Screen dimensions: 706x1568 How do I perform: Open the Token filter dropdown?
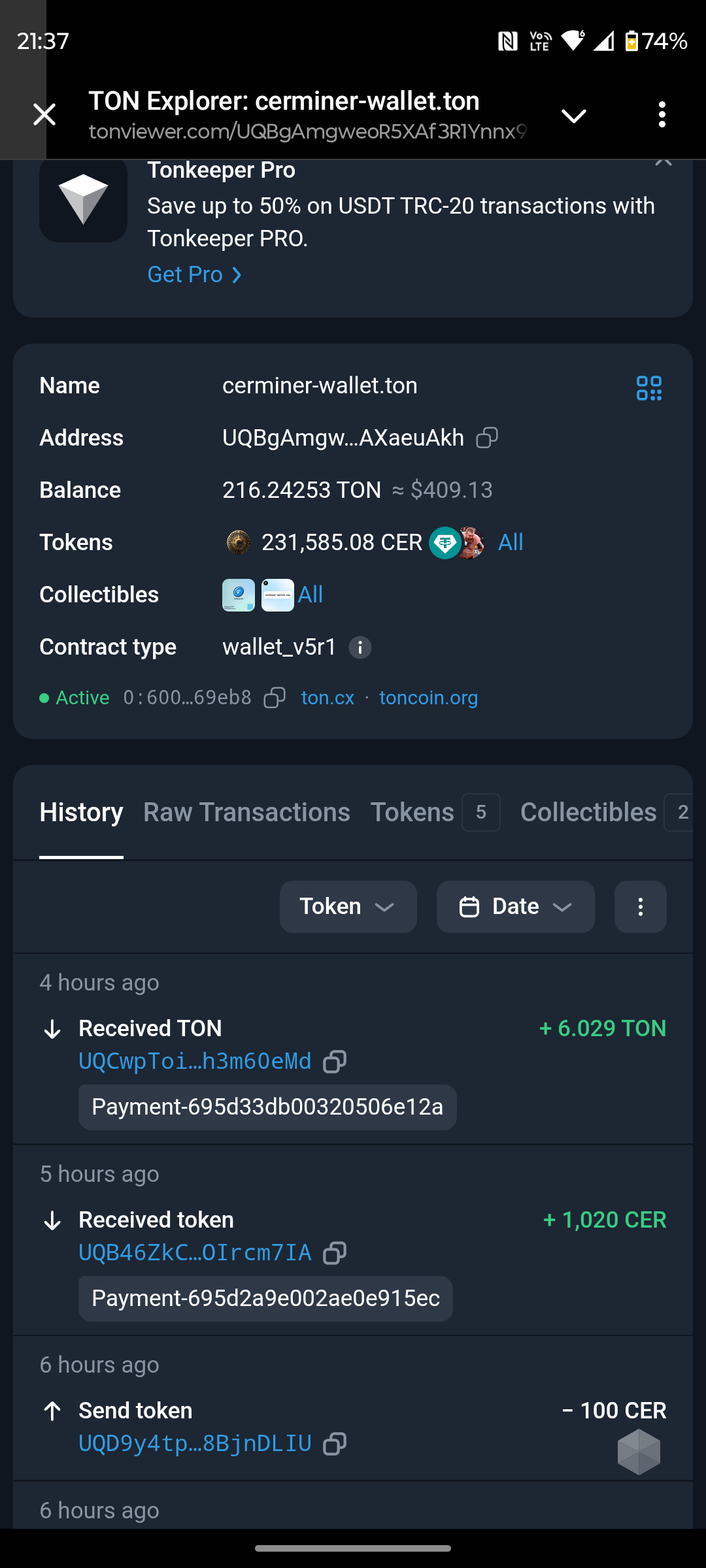348,907
